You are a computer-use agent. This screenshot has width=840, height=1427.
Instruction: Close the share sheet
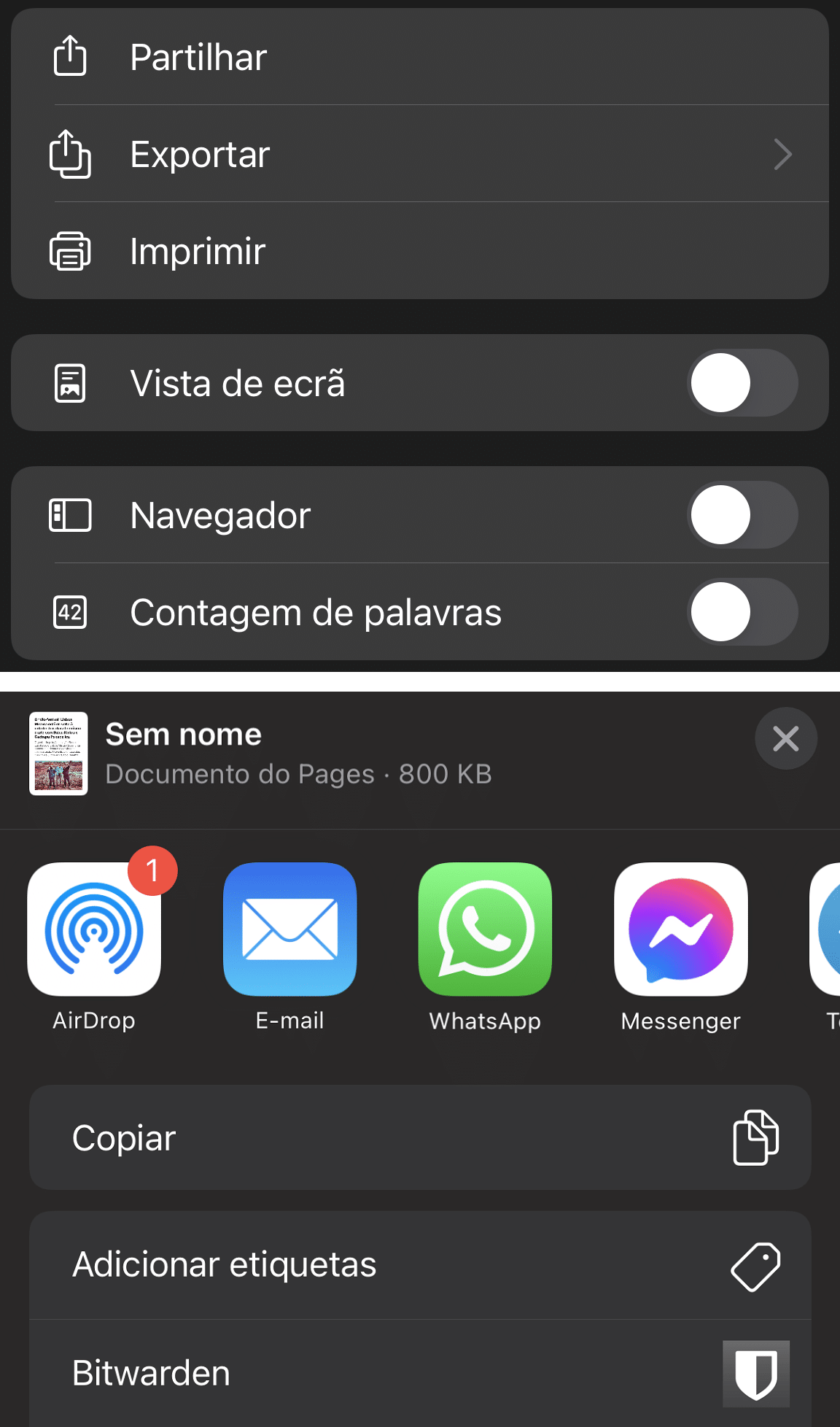click(786, 738)
